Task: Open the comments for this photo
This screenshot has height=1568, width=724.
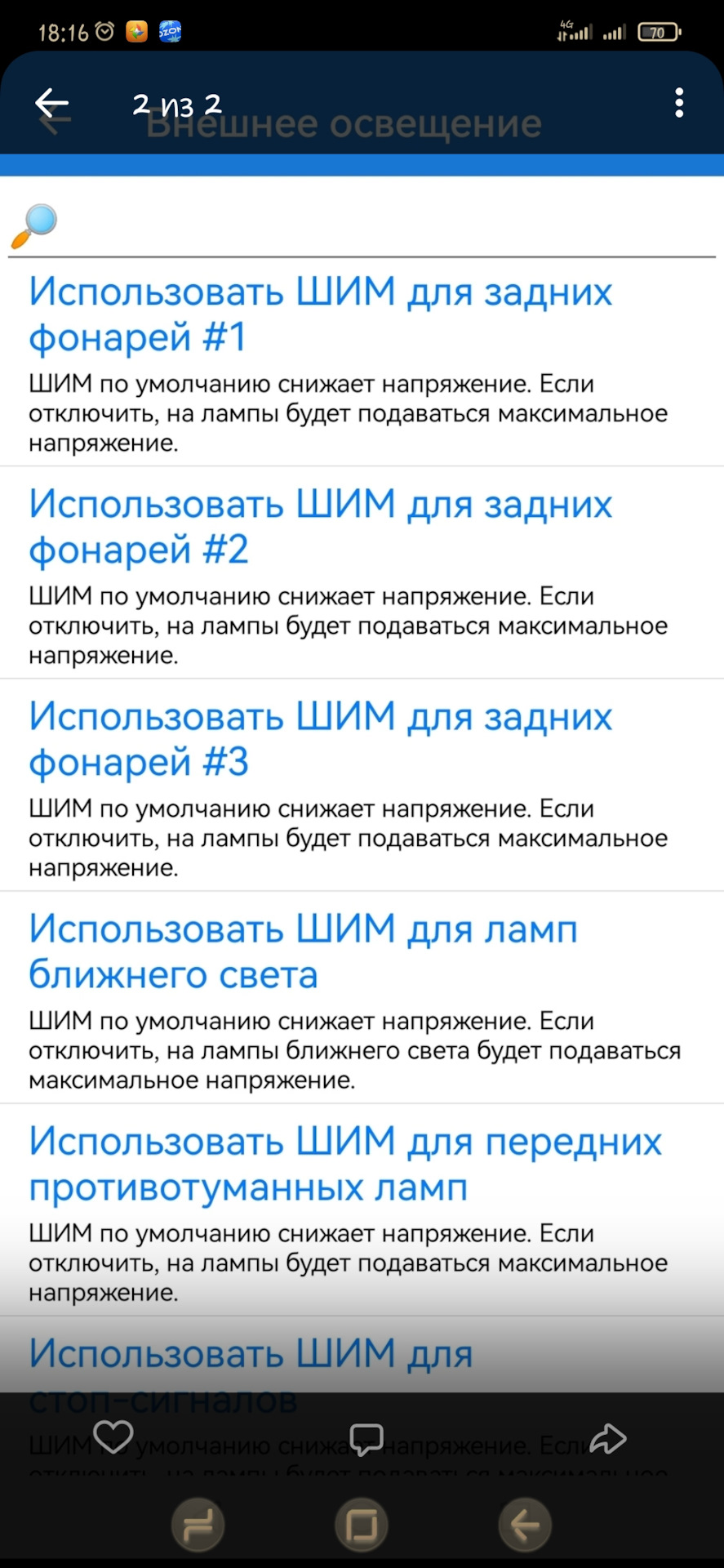Action: tap(366, 1438)
